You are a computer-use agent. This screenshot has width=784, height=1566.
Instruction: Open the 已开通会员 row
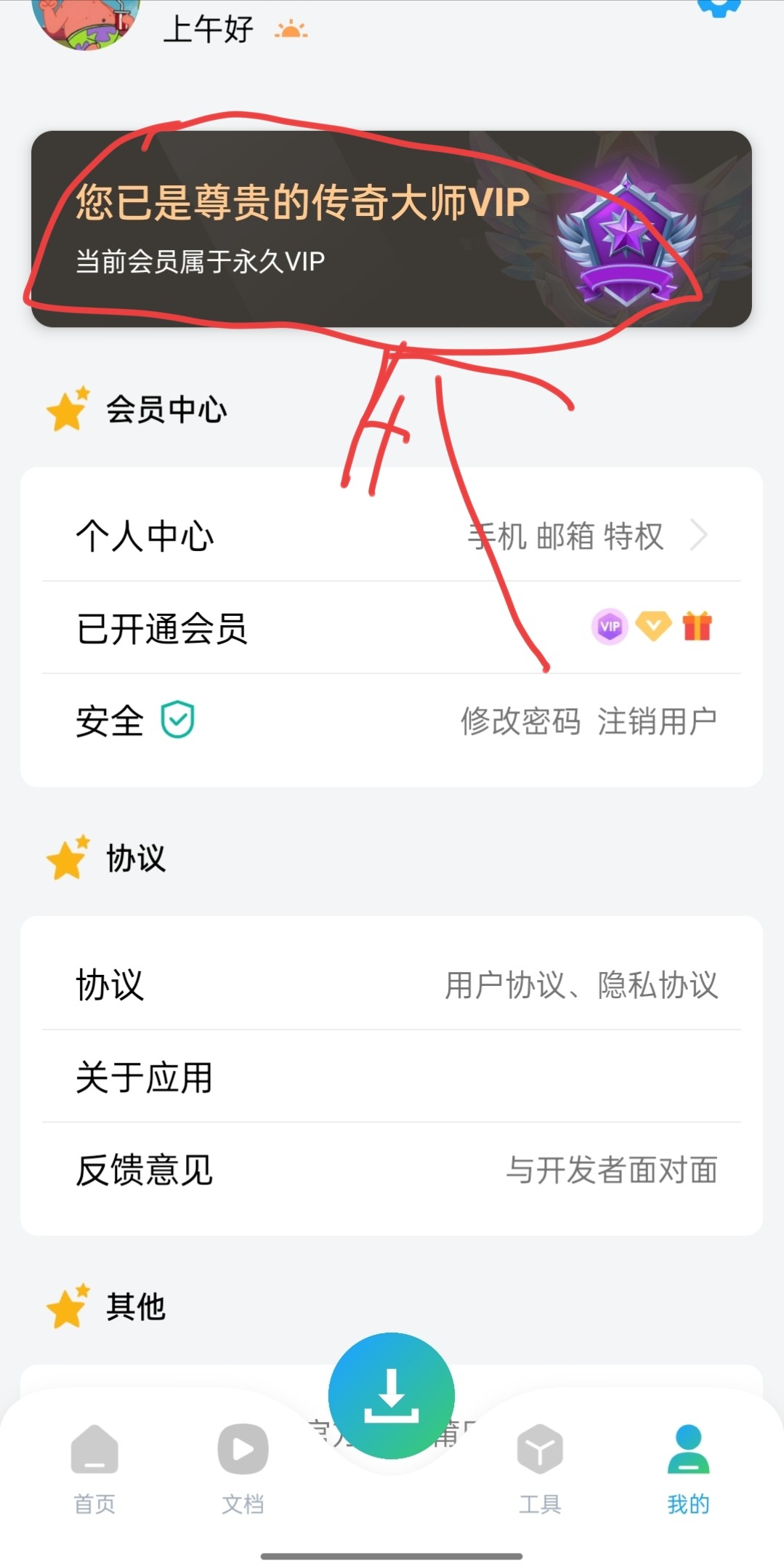[391, 628]
